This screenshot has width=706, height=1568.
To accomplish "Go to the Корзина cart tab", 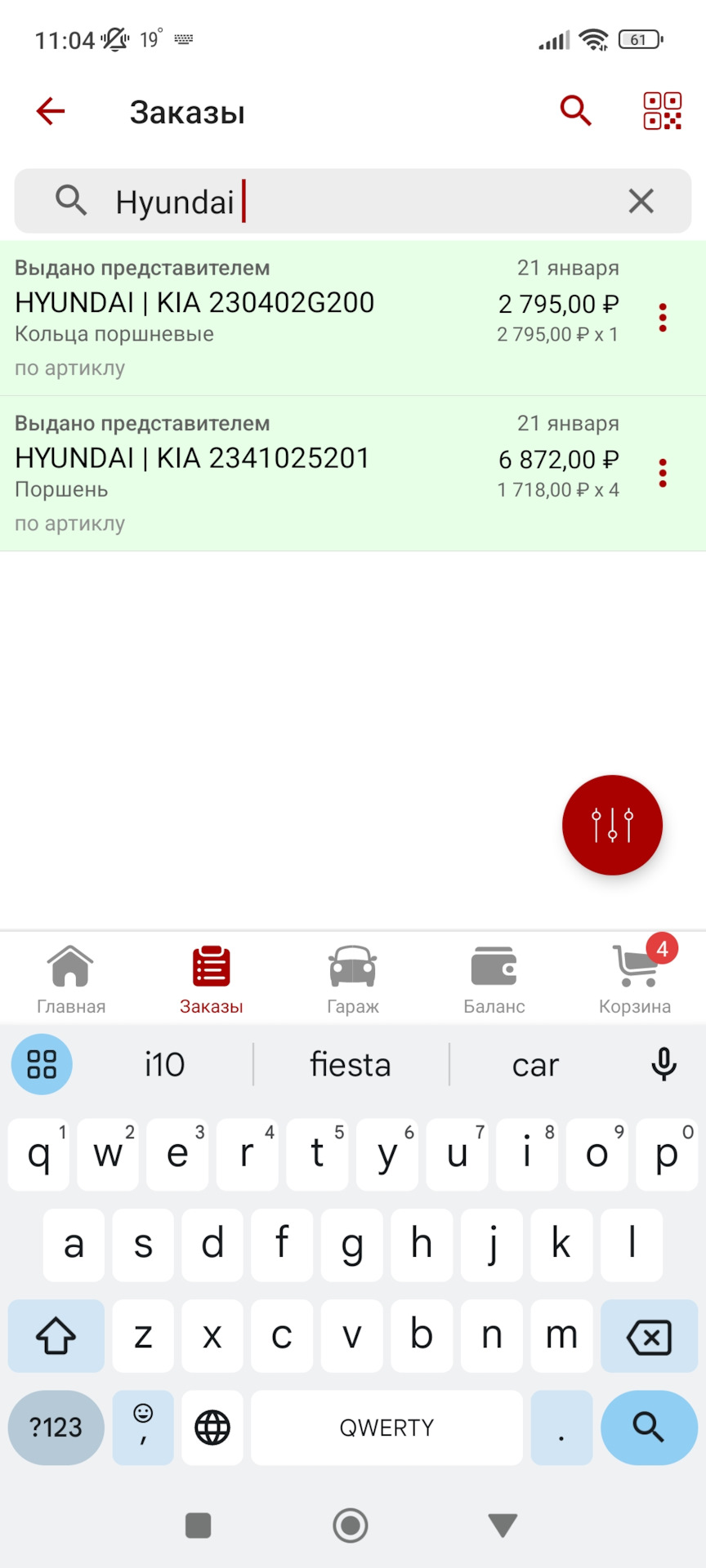I will tap(635, 978).
